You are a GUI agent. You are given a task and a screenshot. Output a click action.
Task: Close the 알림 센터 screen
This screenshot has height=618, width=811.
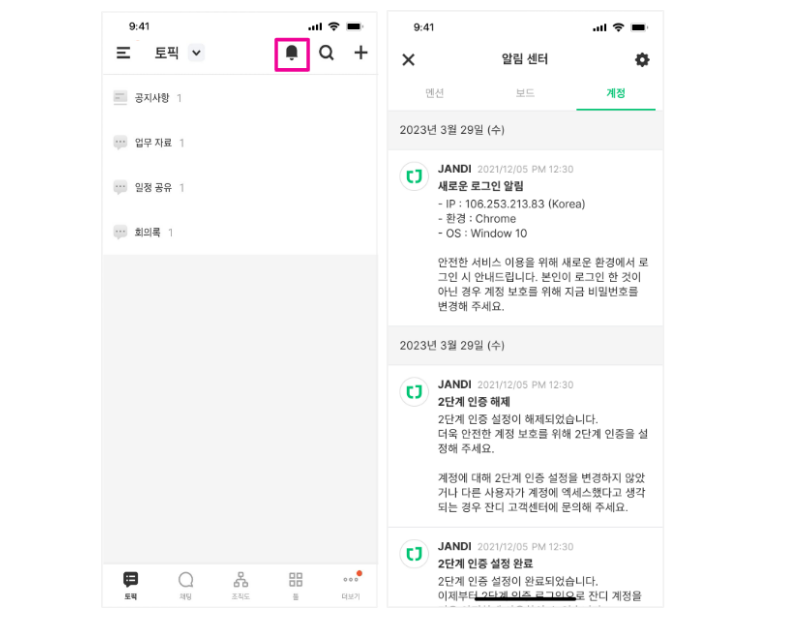point(408,60)
